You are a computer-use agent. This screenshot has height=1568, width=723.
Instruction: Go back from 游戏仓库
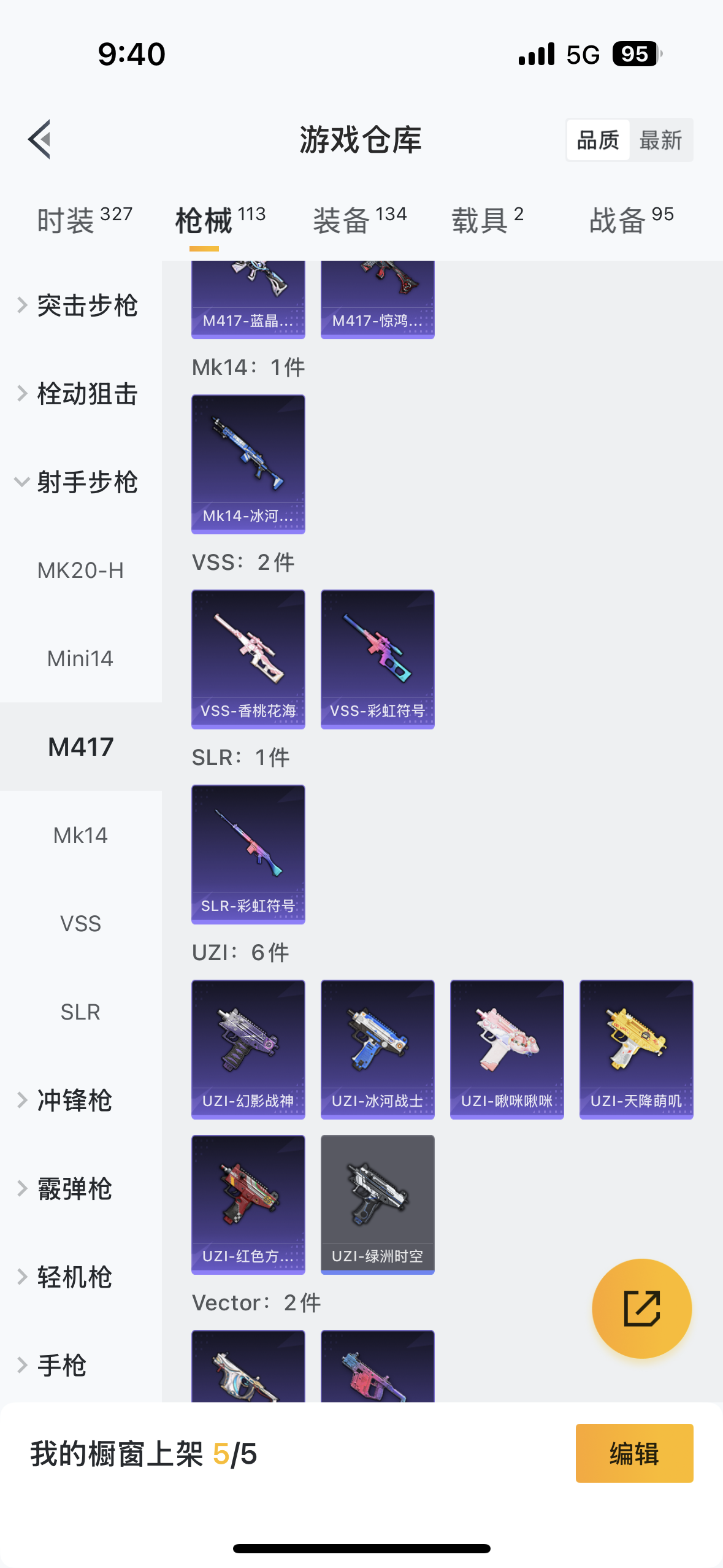[40, 139]
